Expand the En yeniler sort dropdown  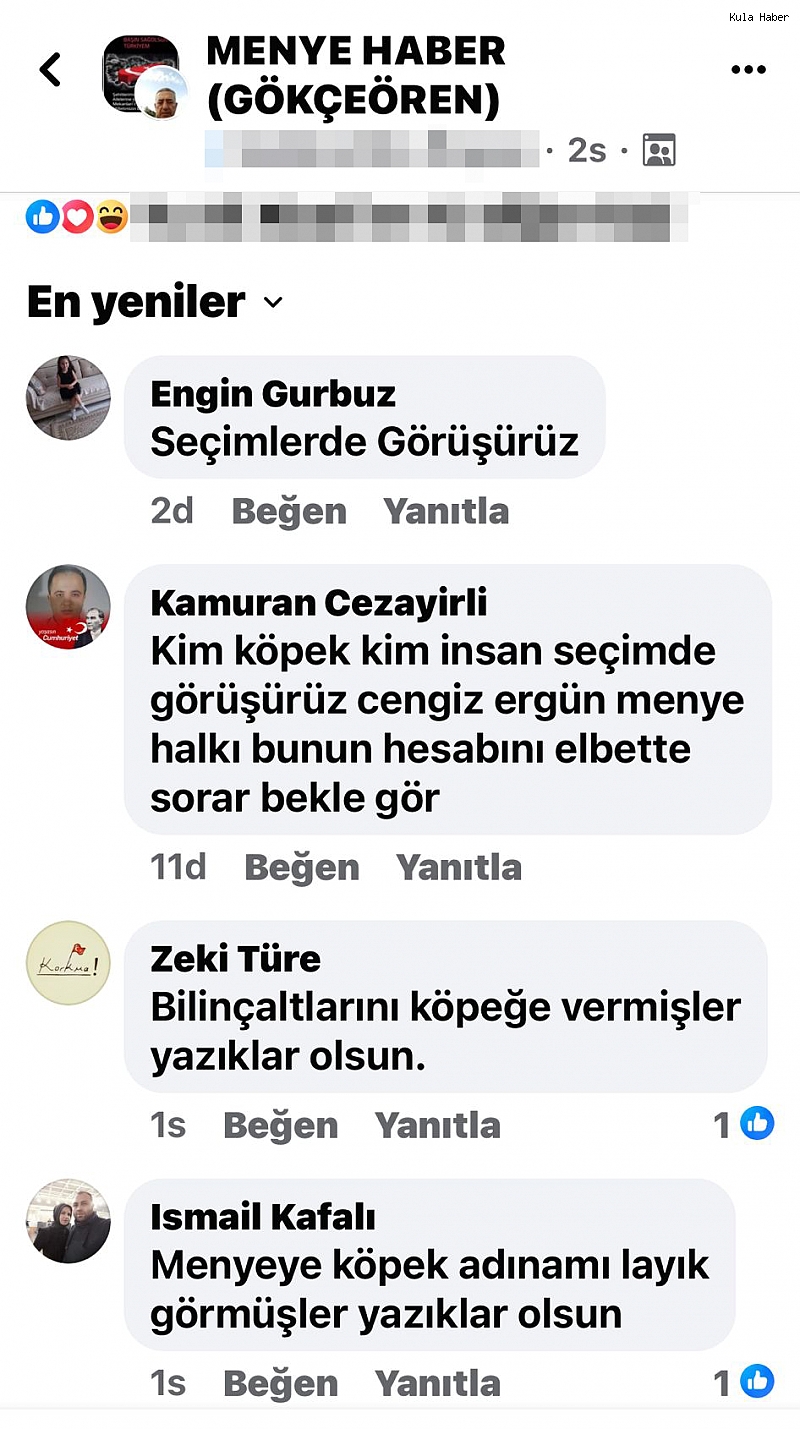click(x=155, y=302)
